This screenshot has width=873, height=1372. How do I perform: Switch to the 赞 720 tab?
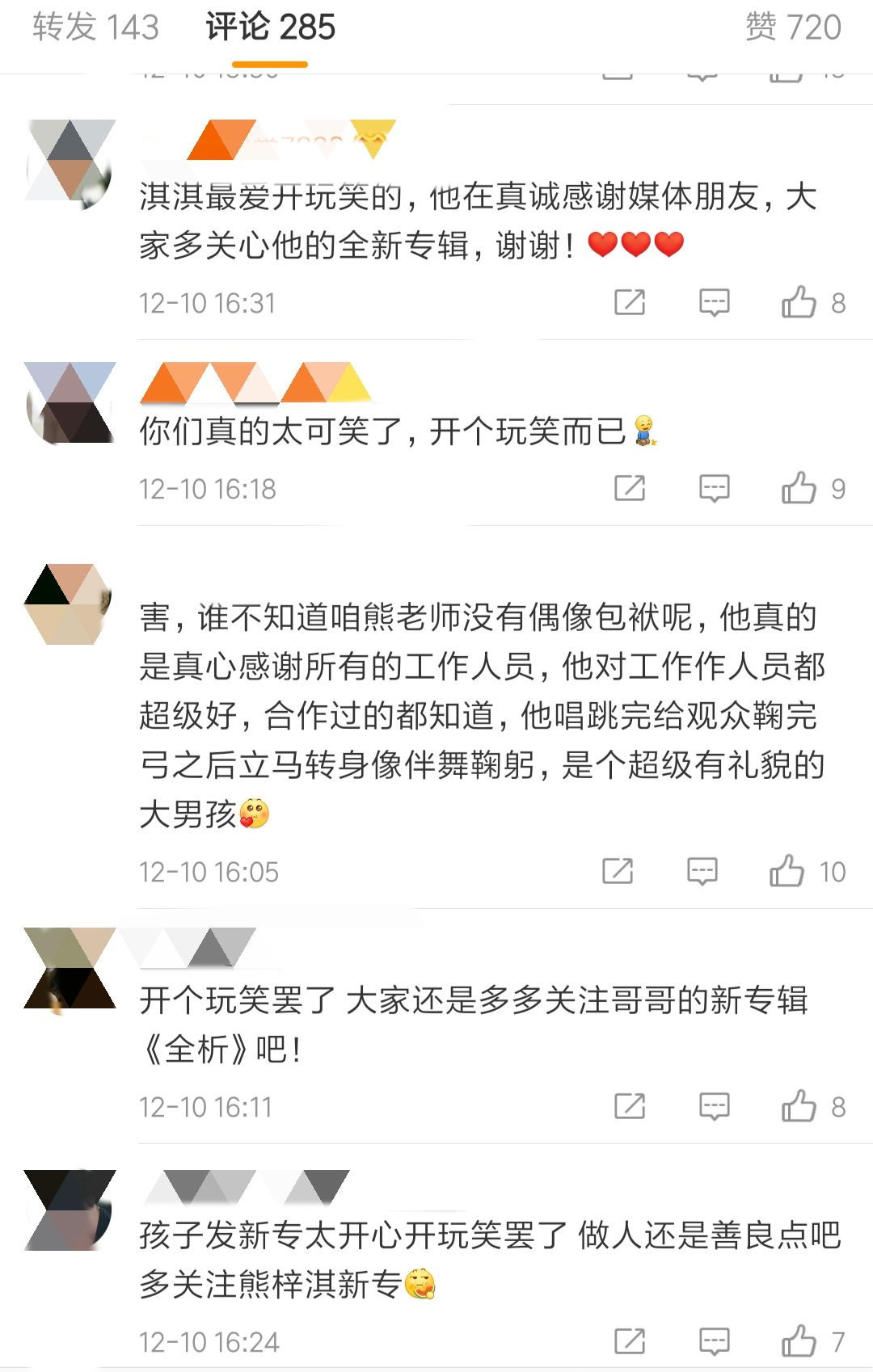click(x=793, y=27)
